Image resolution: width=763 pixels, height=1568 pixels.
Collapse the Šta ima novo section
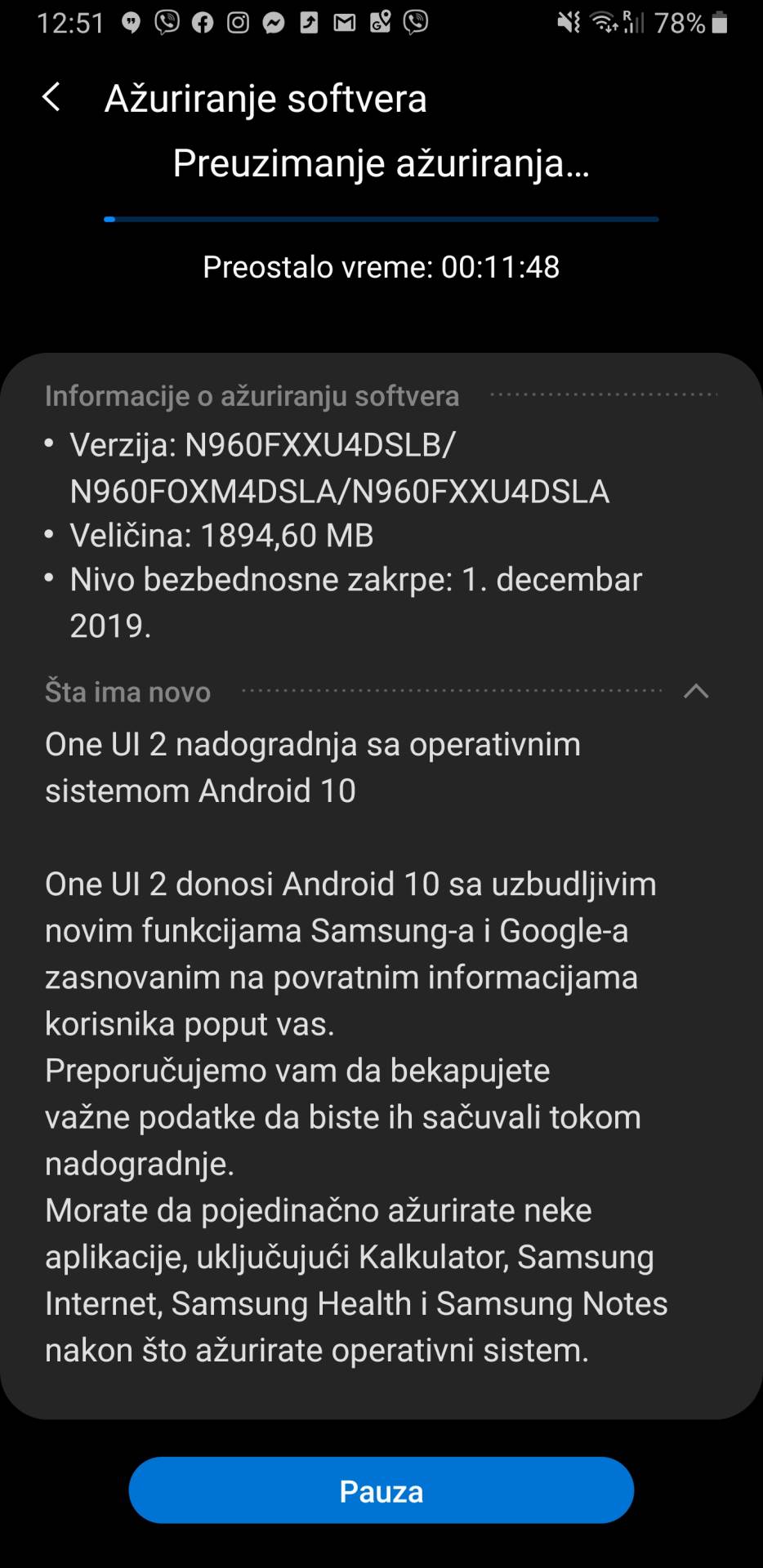695,691
